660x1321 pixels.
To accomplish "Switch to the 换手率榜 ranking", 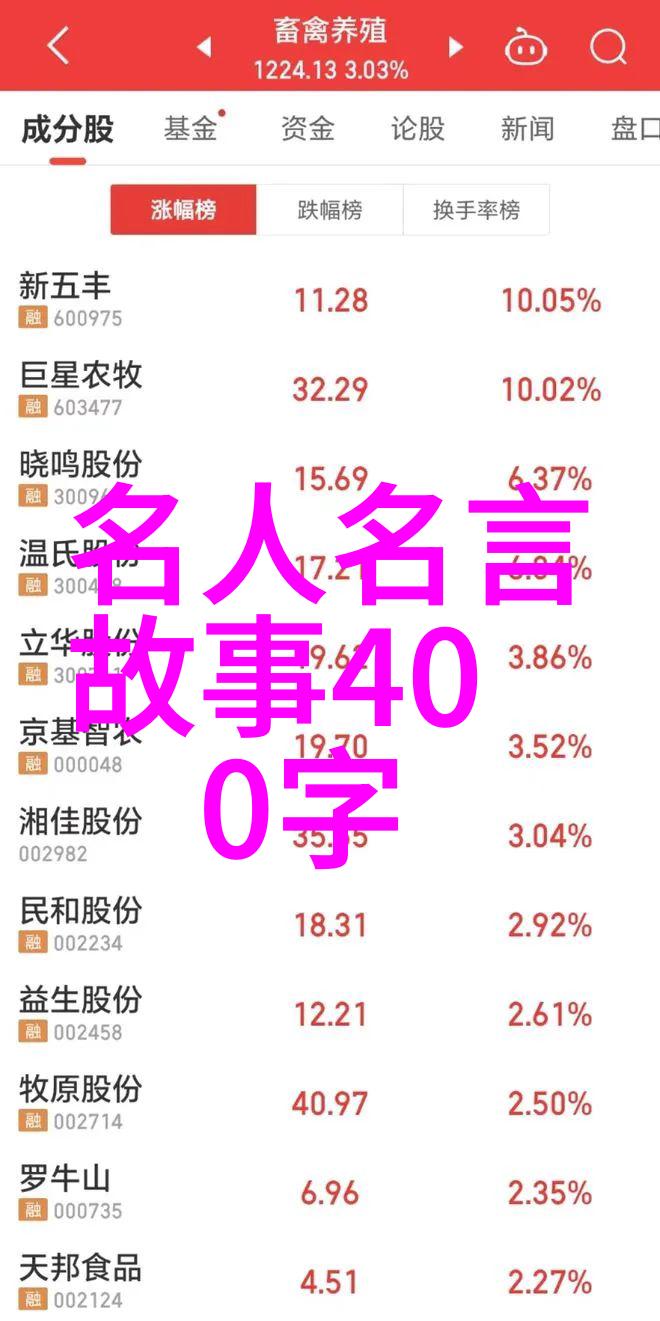I will point(476,210).
